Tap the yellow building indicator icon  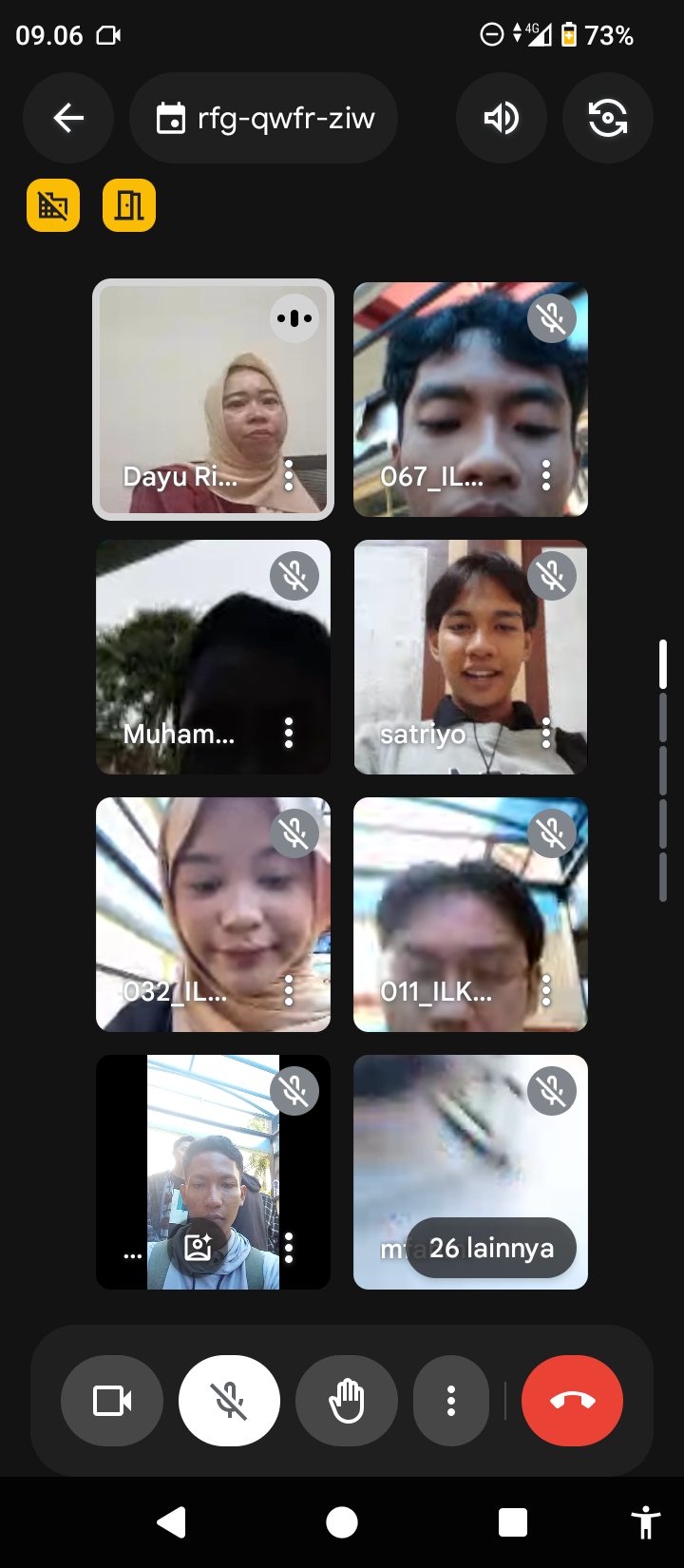pos(129,205)
